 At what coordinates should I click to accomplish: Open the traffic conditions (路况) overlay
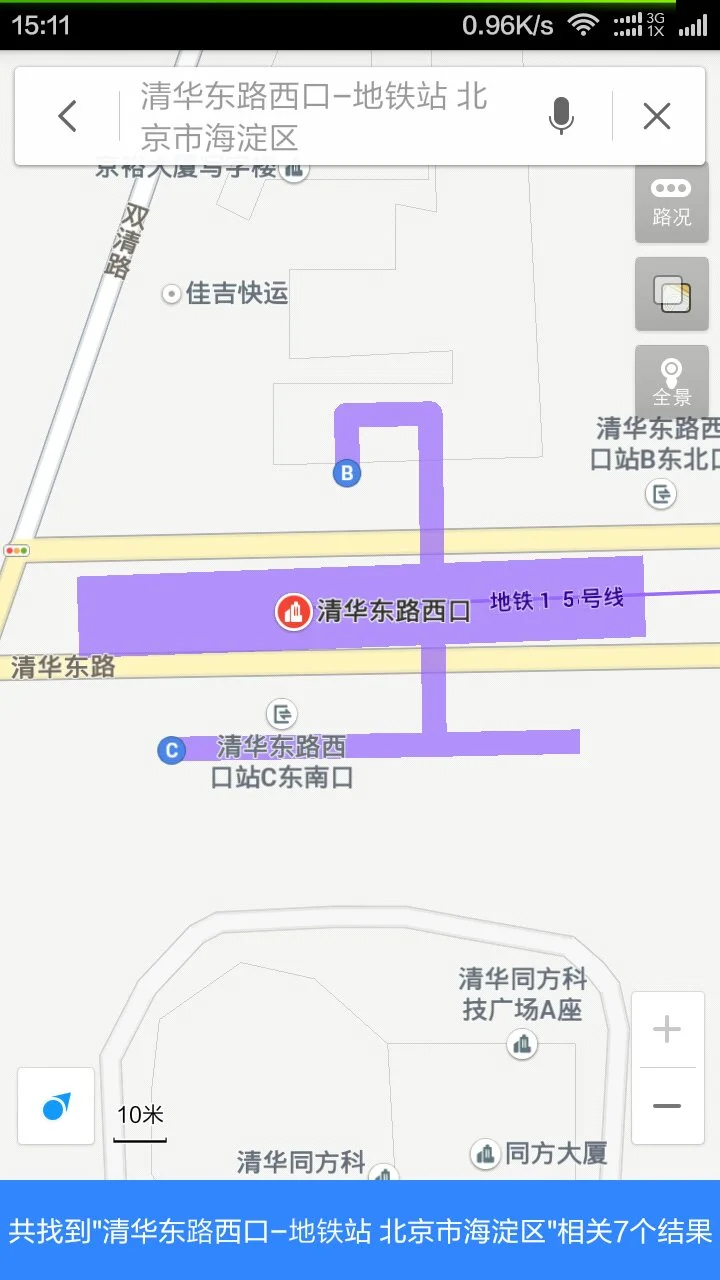click(x=670, y=203)
